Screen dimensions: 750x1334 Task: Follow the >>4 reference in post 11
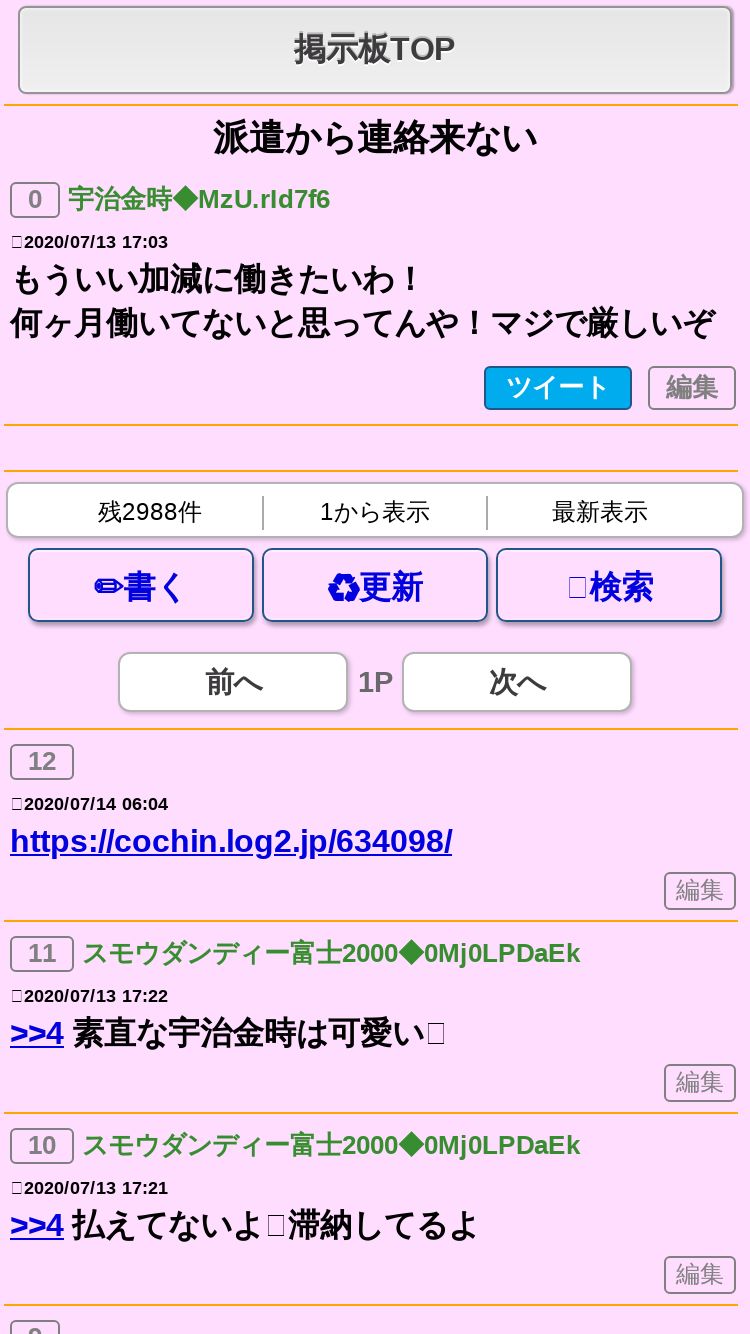point(37,1033)
